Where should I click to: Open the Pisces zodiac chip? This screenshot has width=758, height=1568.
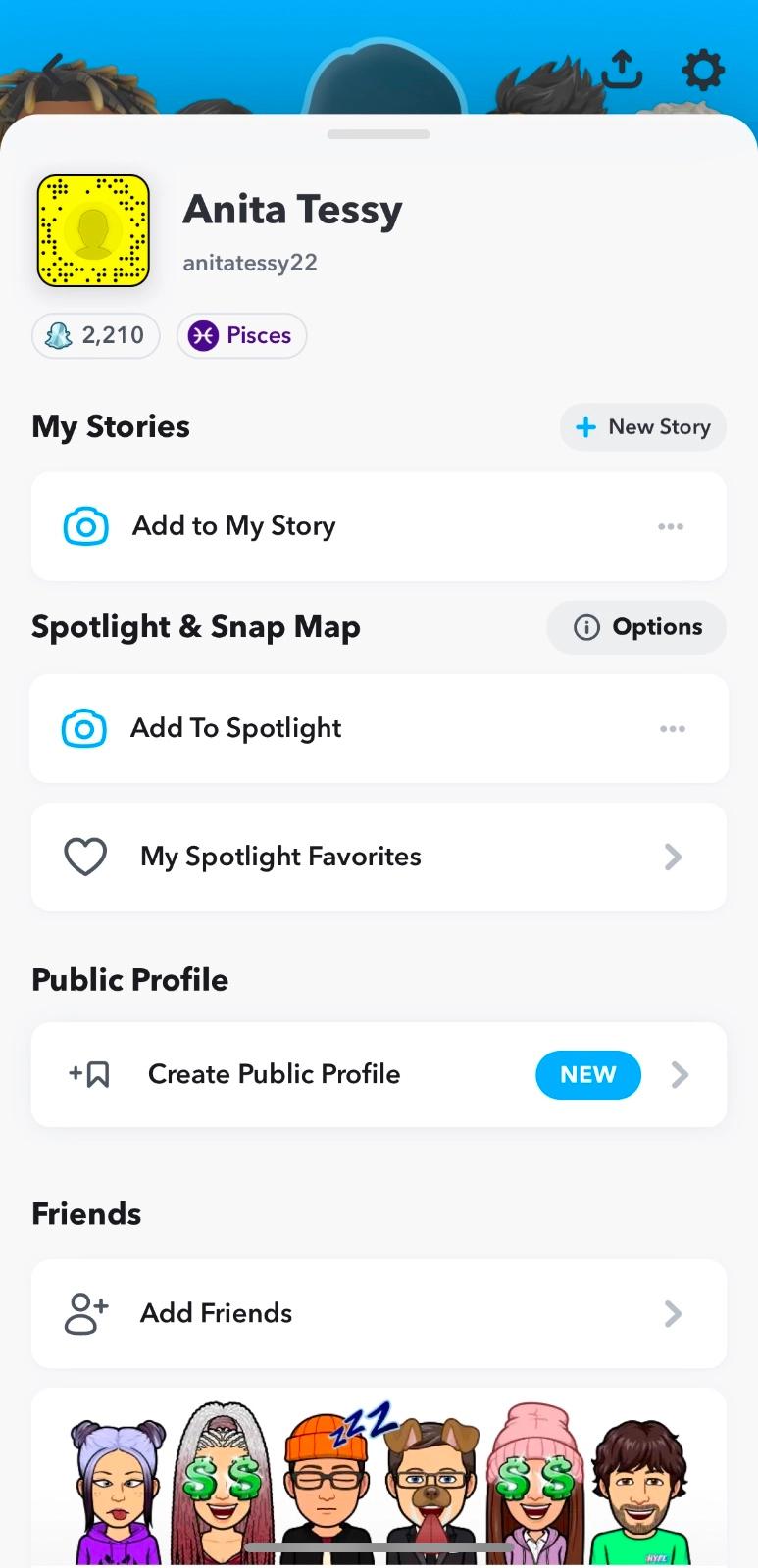[x=241, y=335]
